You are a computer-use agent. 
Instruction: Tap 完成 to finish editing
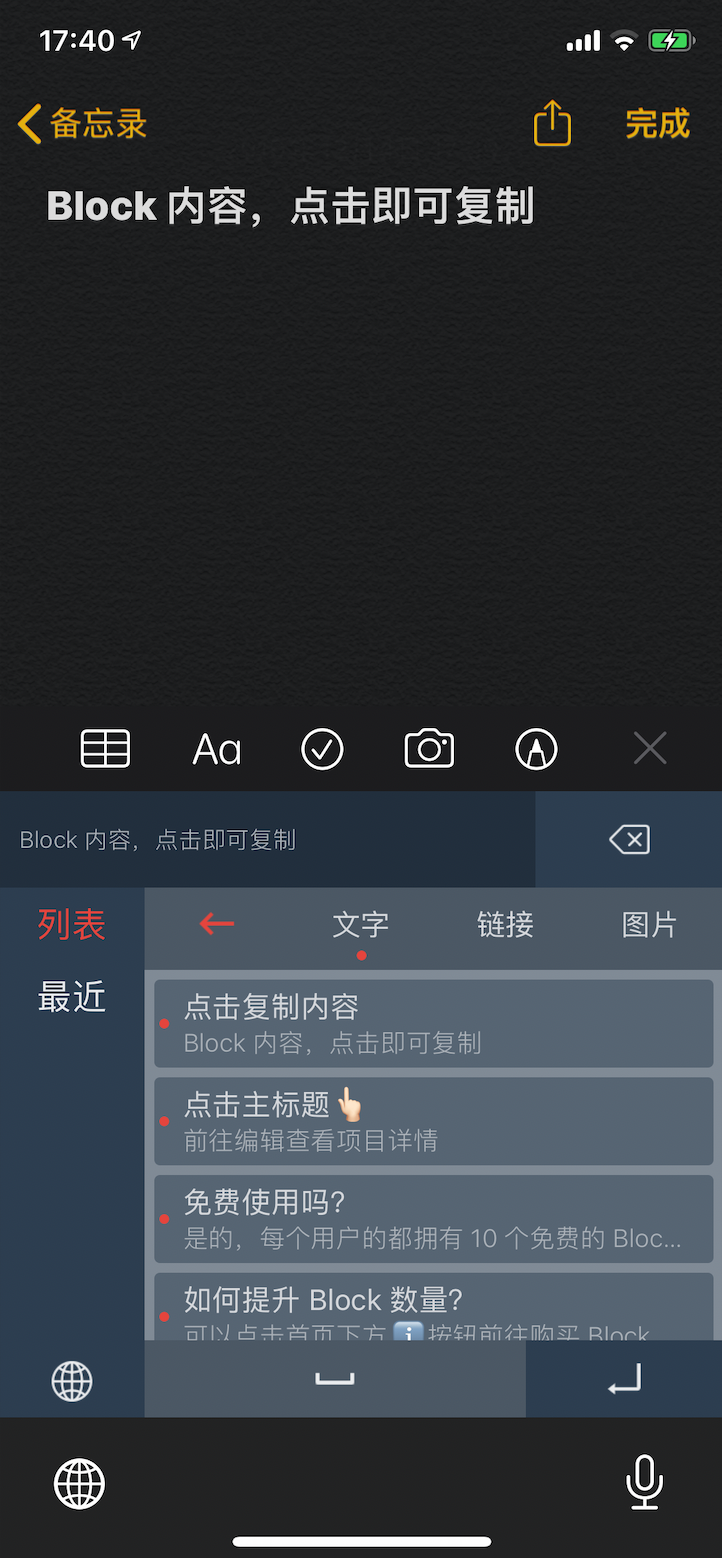point(657,124)
